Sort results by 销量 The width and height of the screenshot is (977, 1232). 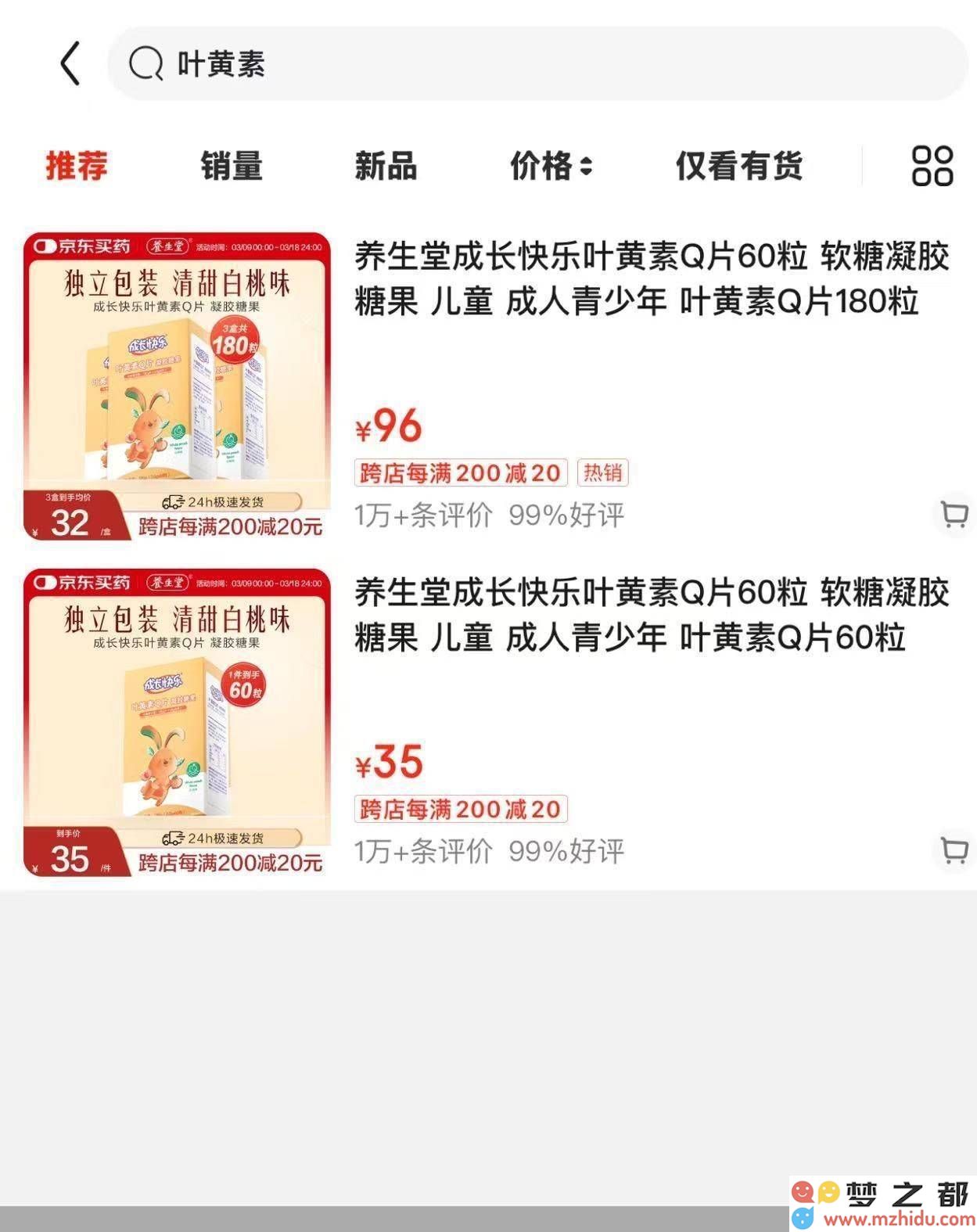pyautogui.click(x=231, y=166)
